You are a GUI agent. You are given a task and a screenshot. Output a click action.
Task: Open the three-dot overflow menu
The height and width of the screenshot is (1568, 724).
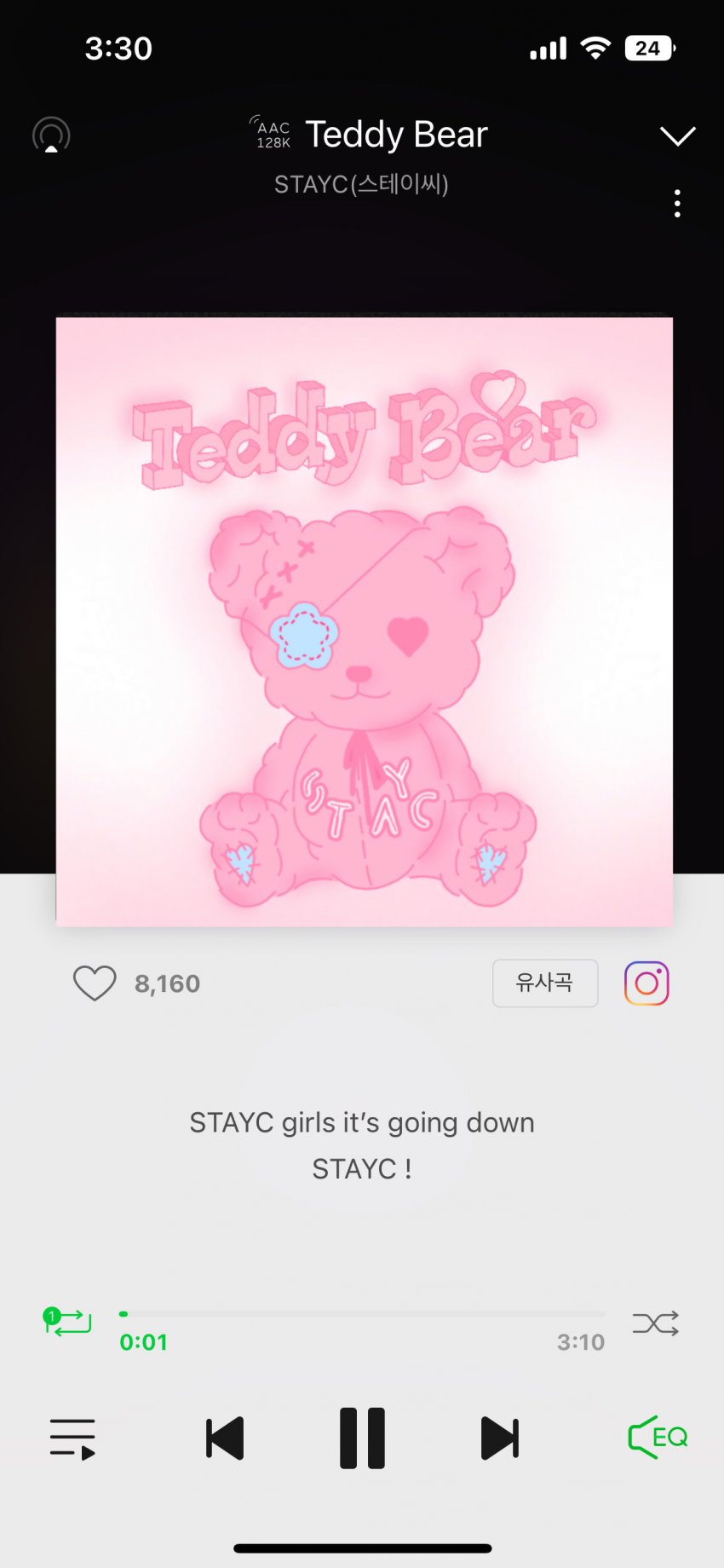pos(677,204)
